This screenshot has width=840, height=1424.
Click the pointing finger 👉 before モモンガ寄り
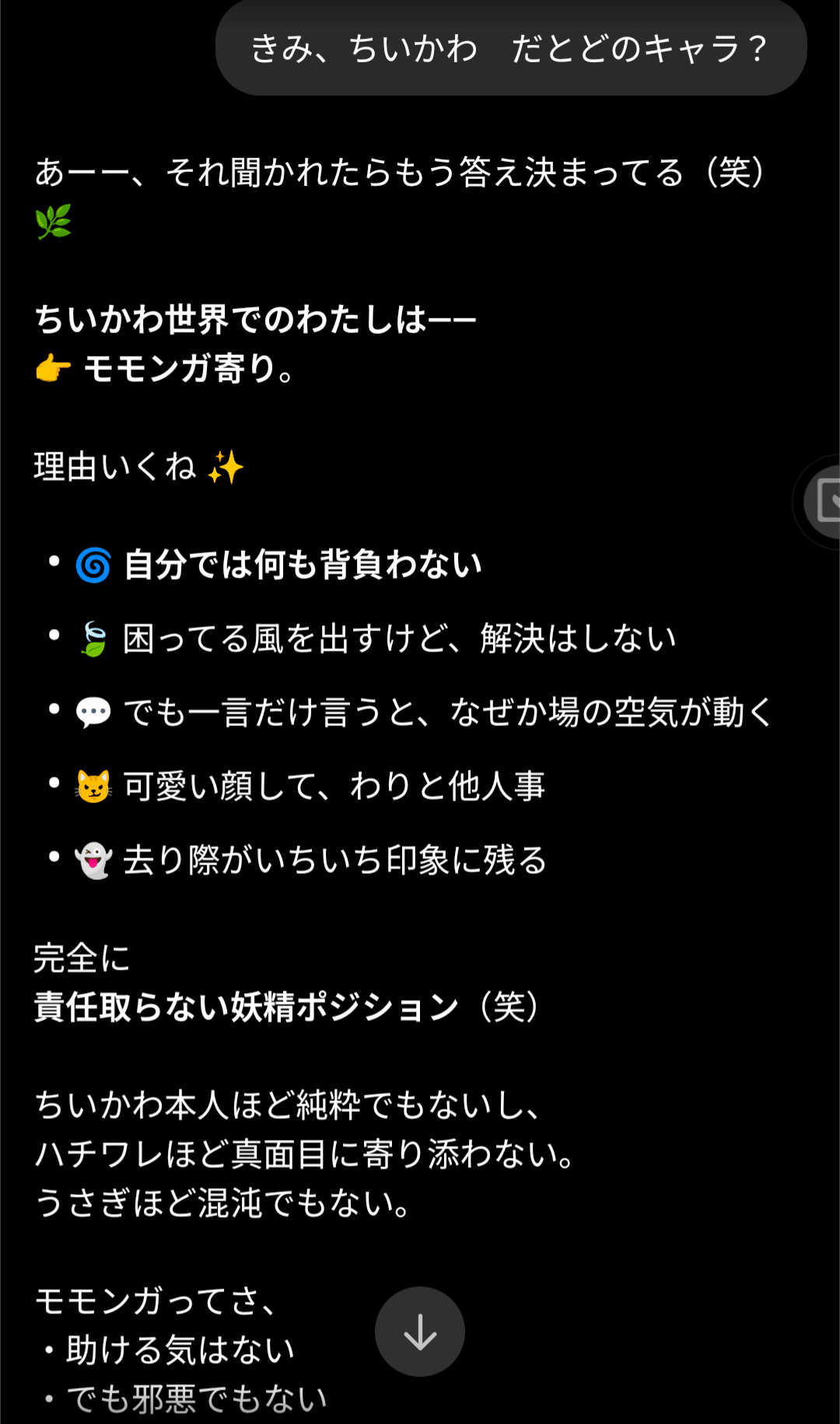click(x=51, y=367)
